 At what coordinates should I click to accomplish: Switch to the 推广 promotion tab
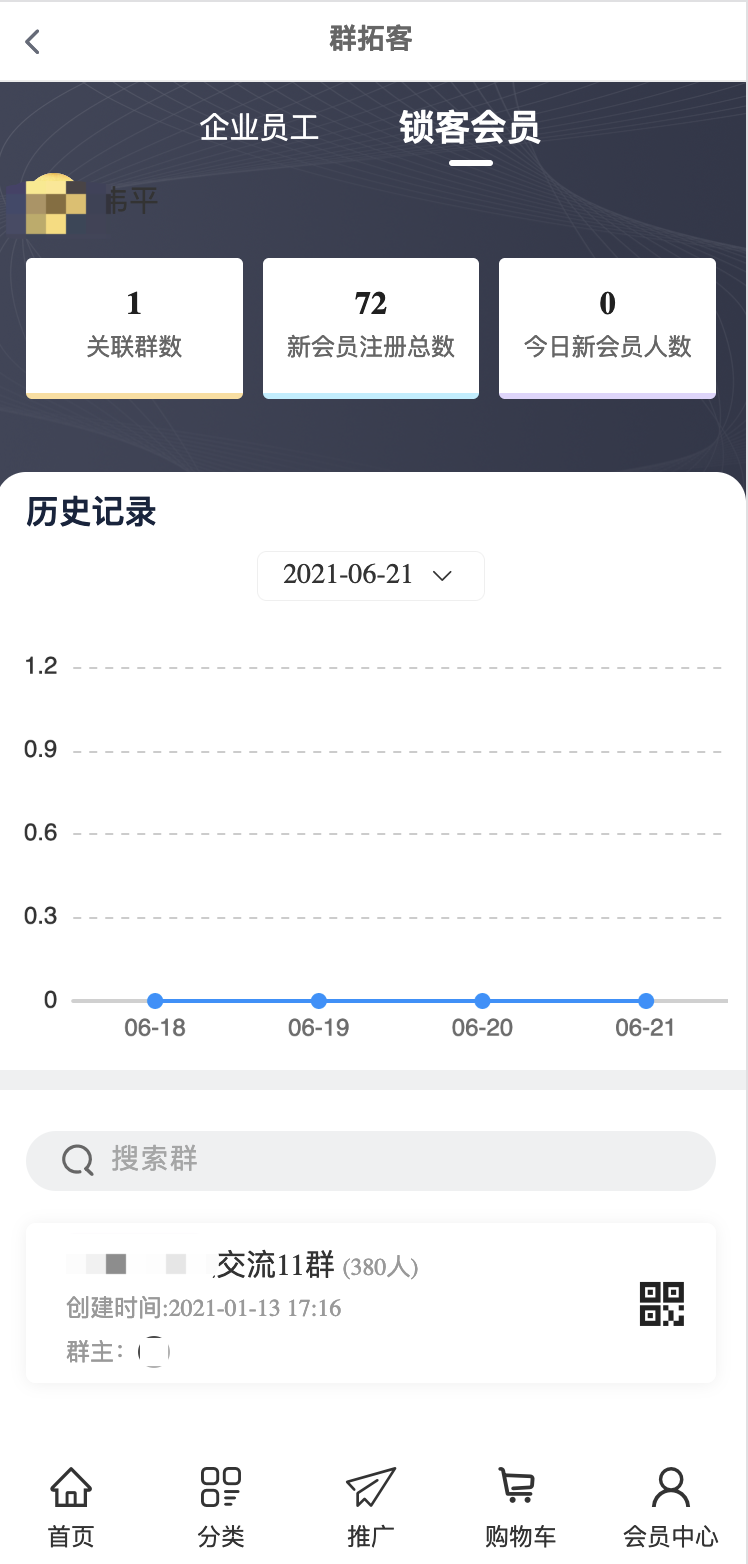click(x=371, y=1507)
